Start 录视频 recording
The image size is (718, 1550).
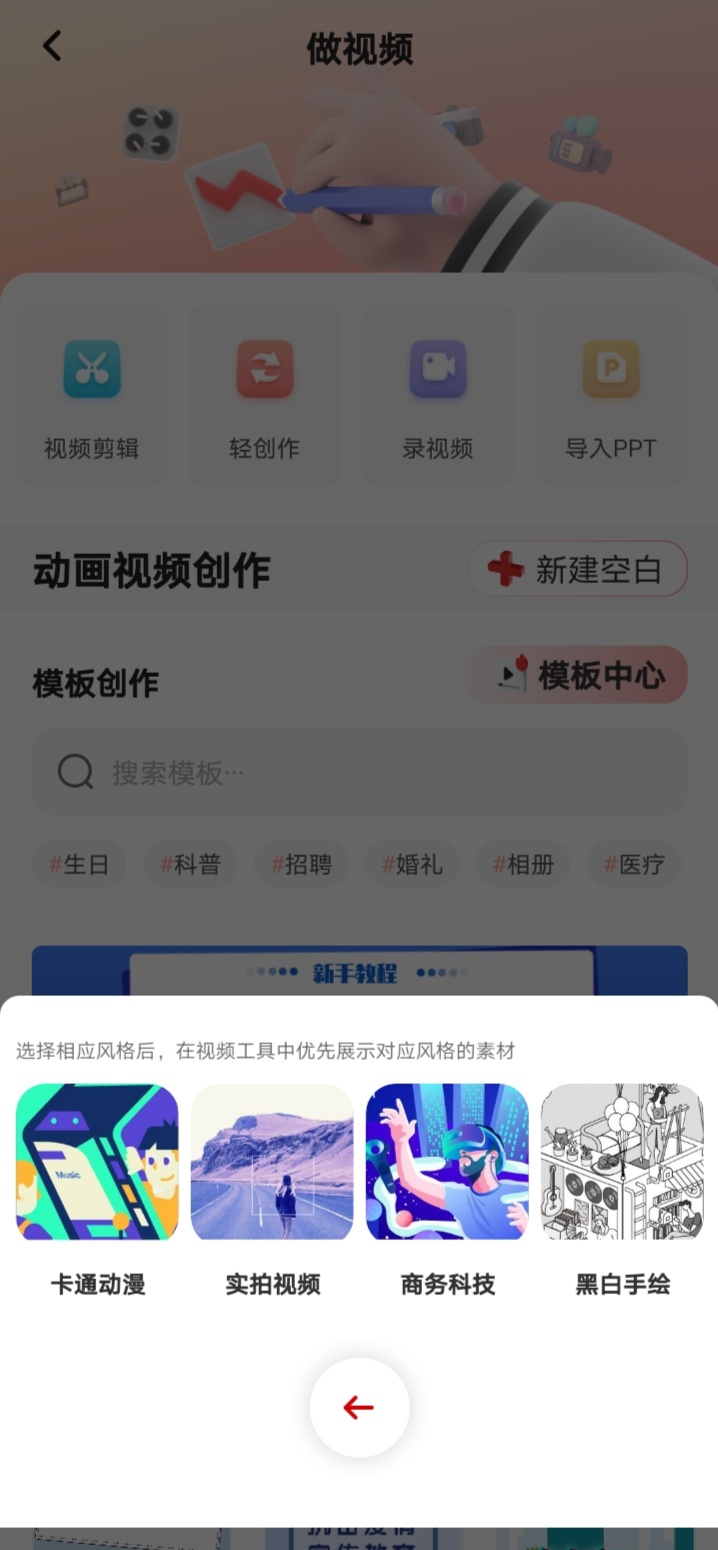tap(438, 396)
